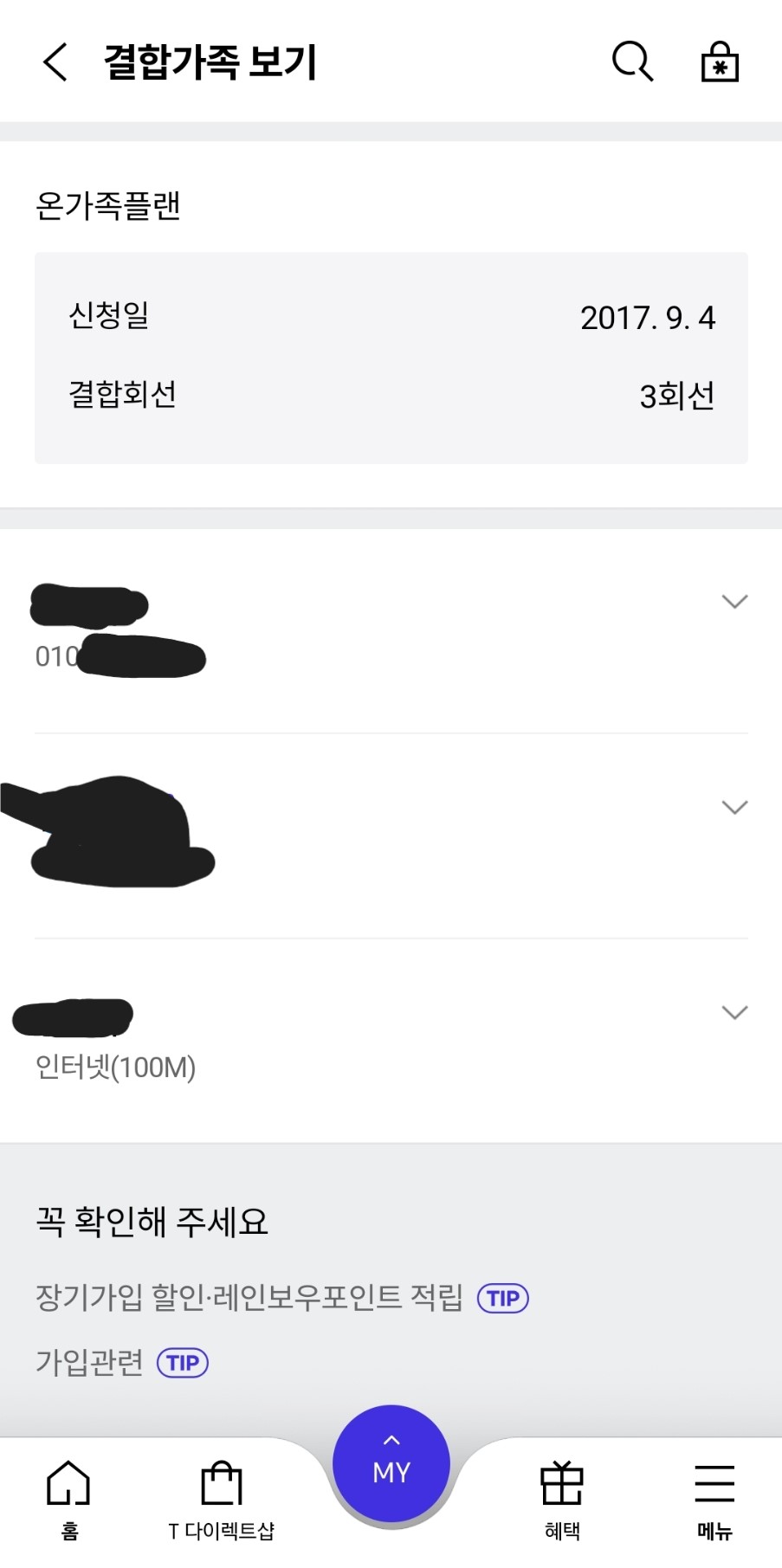This screenshot has height=1568, width=782.
Task: Open the 메뉴 tab
Action: pos(714,1500)
